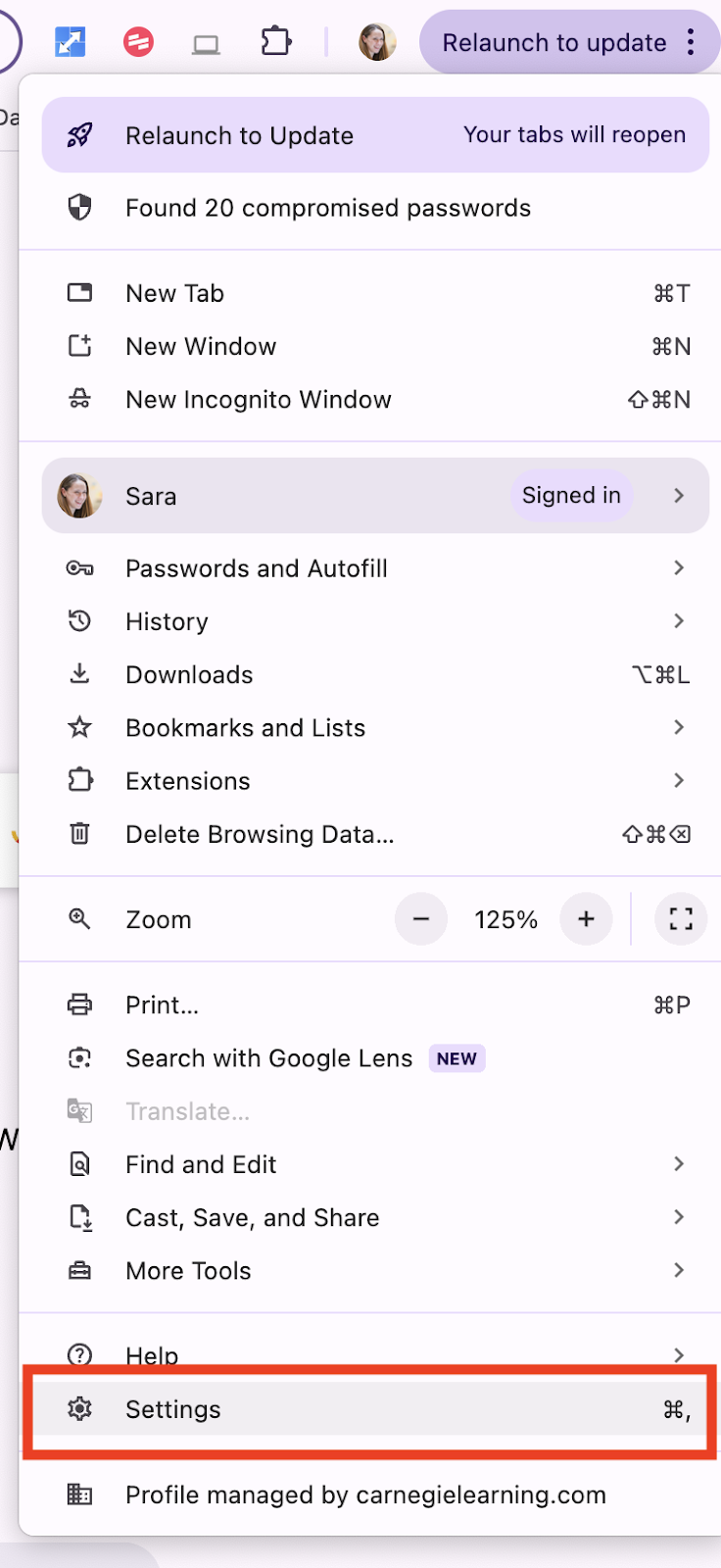Image resolution: width=721 pixels, height=1568 pixels.
Task: Open More Tools submenu
Action: pos(375,1270)
